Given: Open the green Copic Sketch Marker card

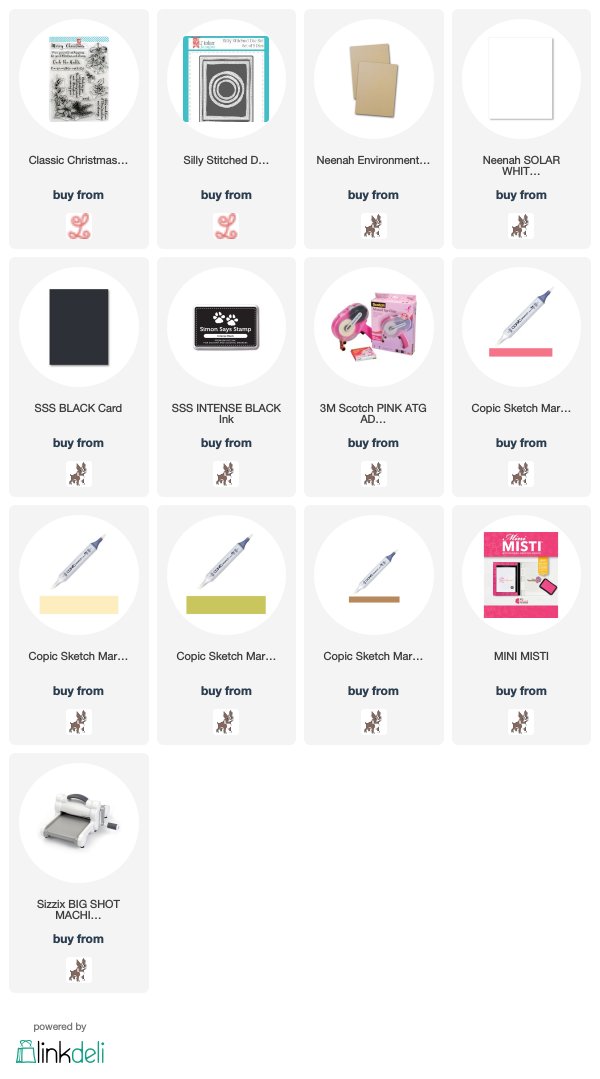Looking at the screenshot, I should (x=226, y=625).
